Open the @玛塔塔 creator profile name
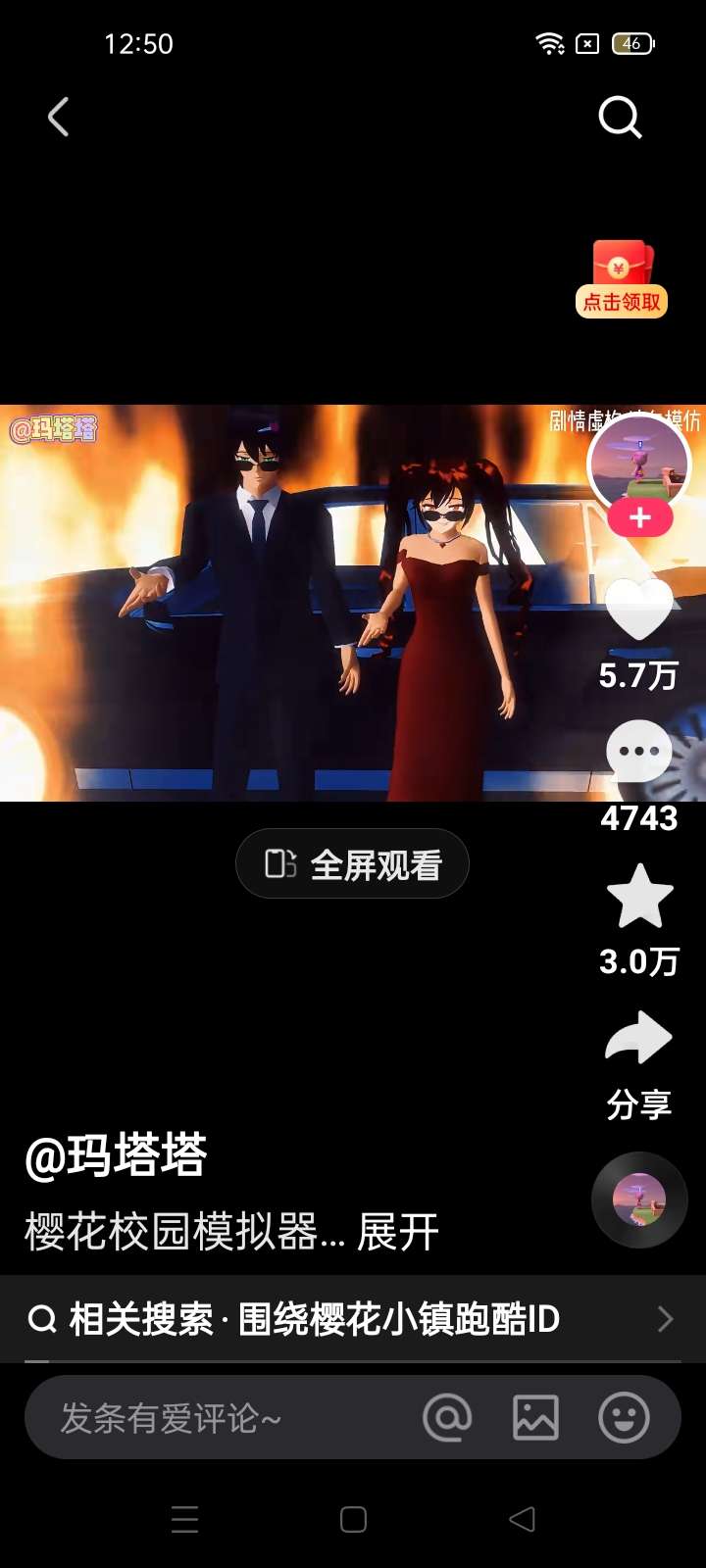Image resolution: width=706 pixels, height=1568 pixels. 116,1156
